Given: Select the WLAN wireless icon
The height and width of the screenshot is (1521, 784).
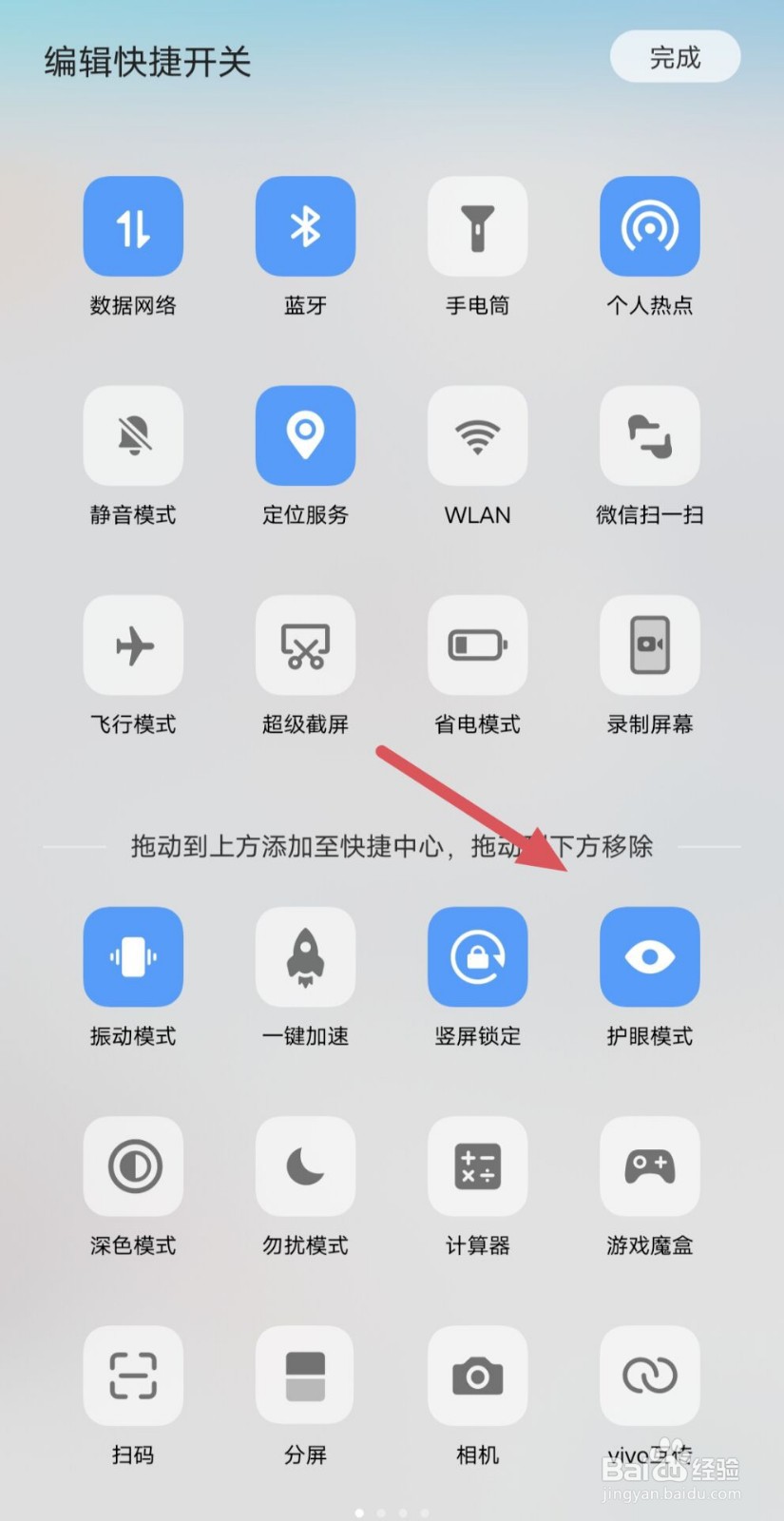Looking at the screenshot, I should click(477, 434).
